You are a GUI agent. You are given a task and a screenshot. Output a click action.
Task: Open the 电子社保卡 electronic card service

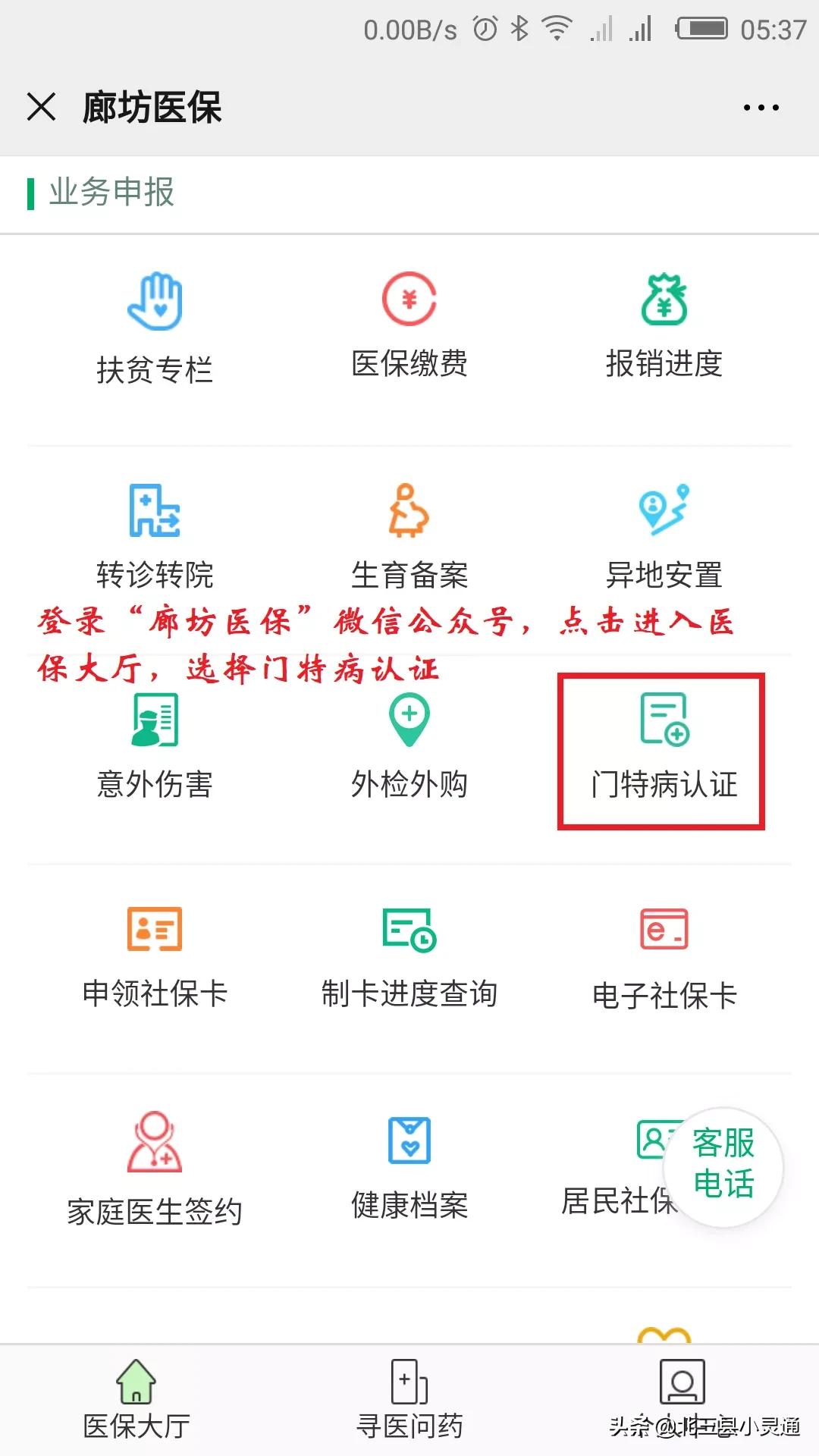pyautogui.click(x=664, y=955)
